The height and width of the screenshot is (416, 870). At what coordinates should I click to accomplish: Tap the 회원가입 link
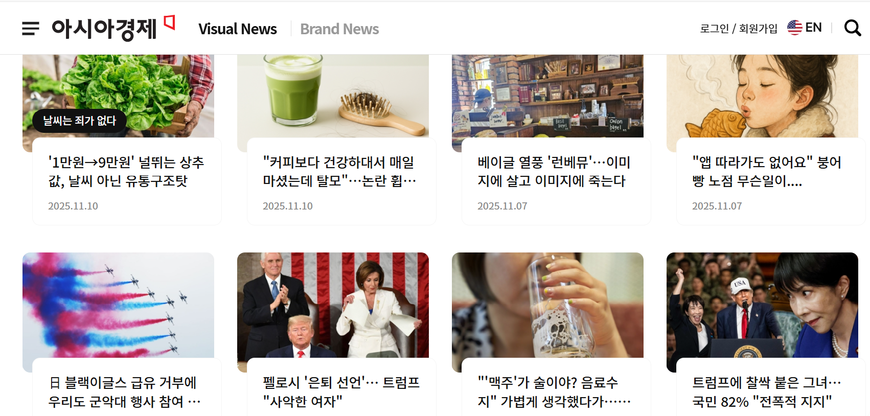[x=758, y=29]
